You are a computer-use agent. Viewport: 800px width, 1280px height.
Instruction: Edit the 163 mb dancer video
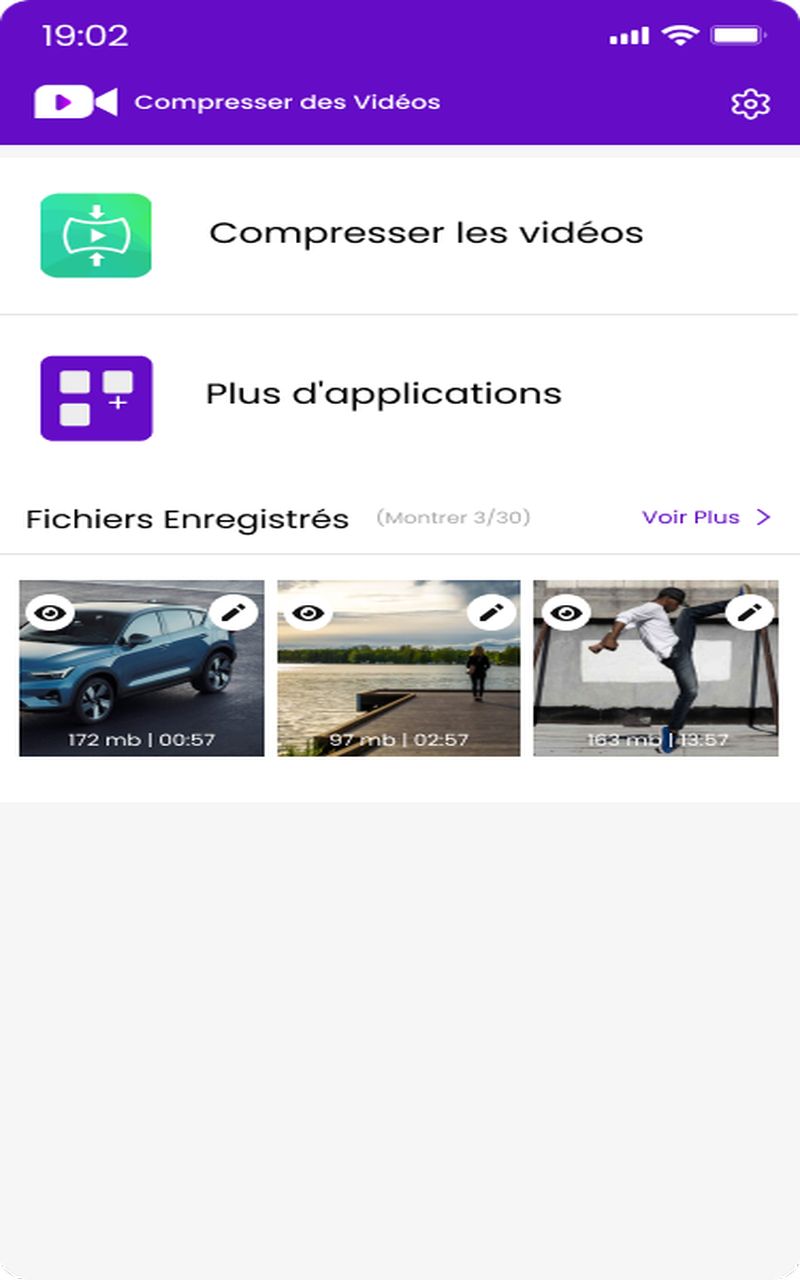pyautogui.click(x=749, y=612)
